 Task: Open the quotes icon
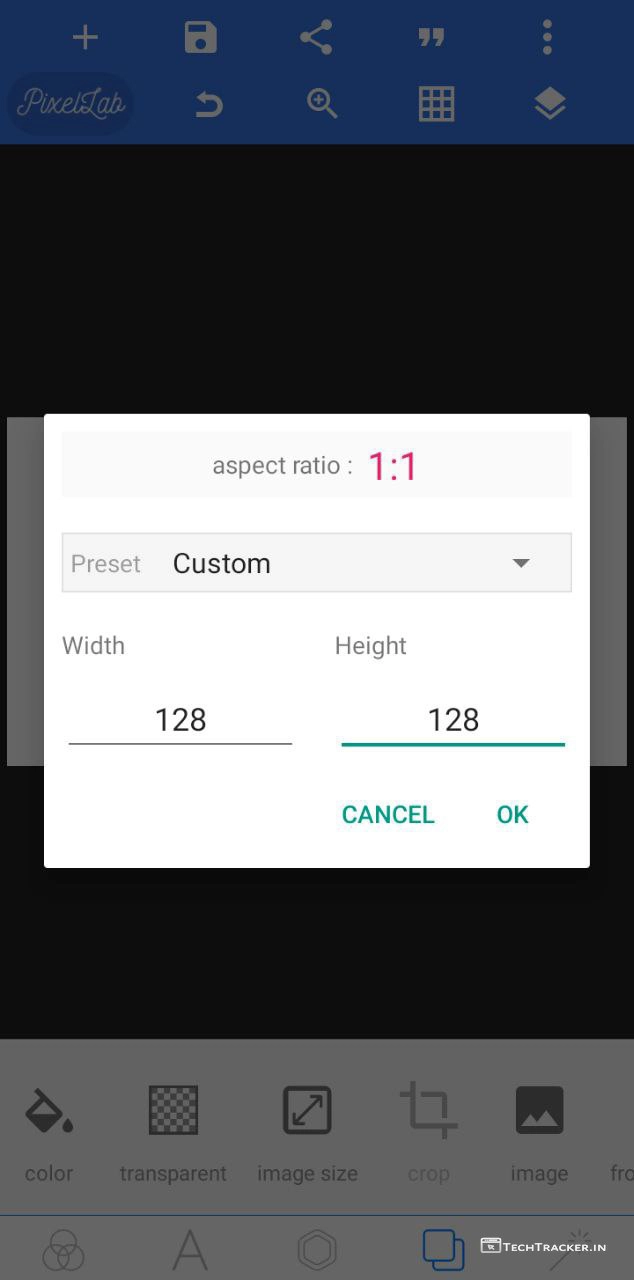[431, 38]
